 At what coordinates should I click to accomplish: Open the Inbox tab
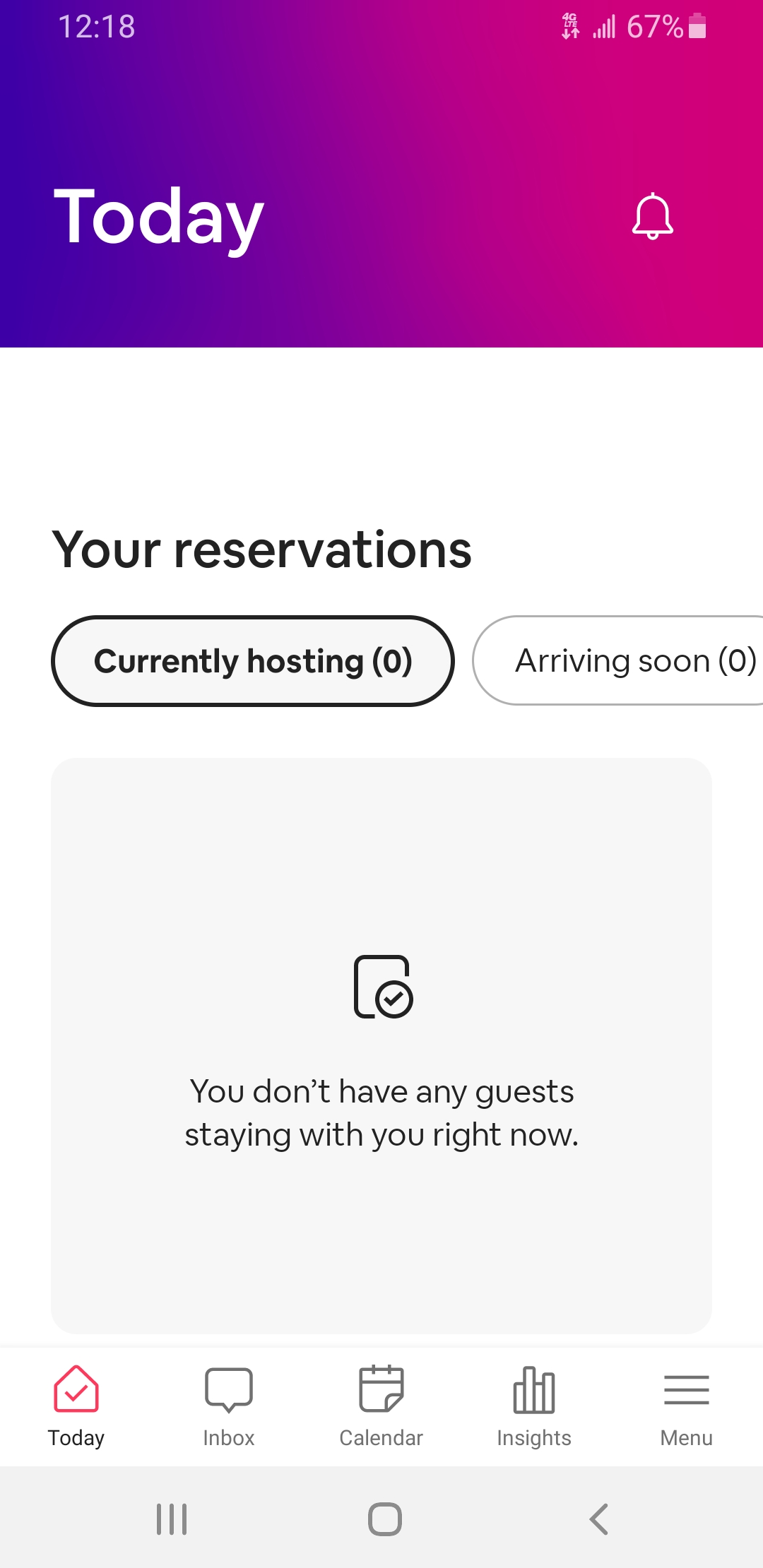(228, 1406)
